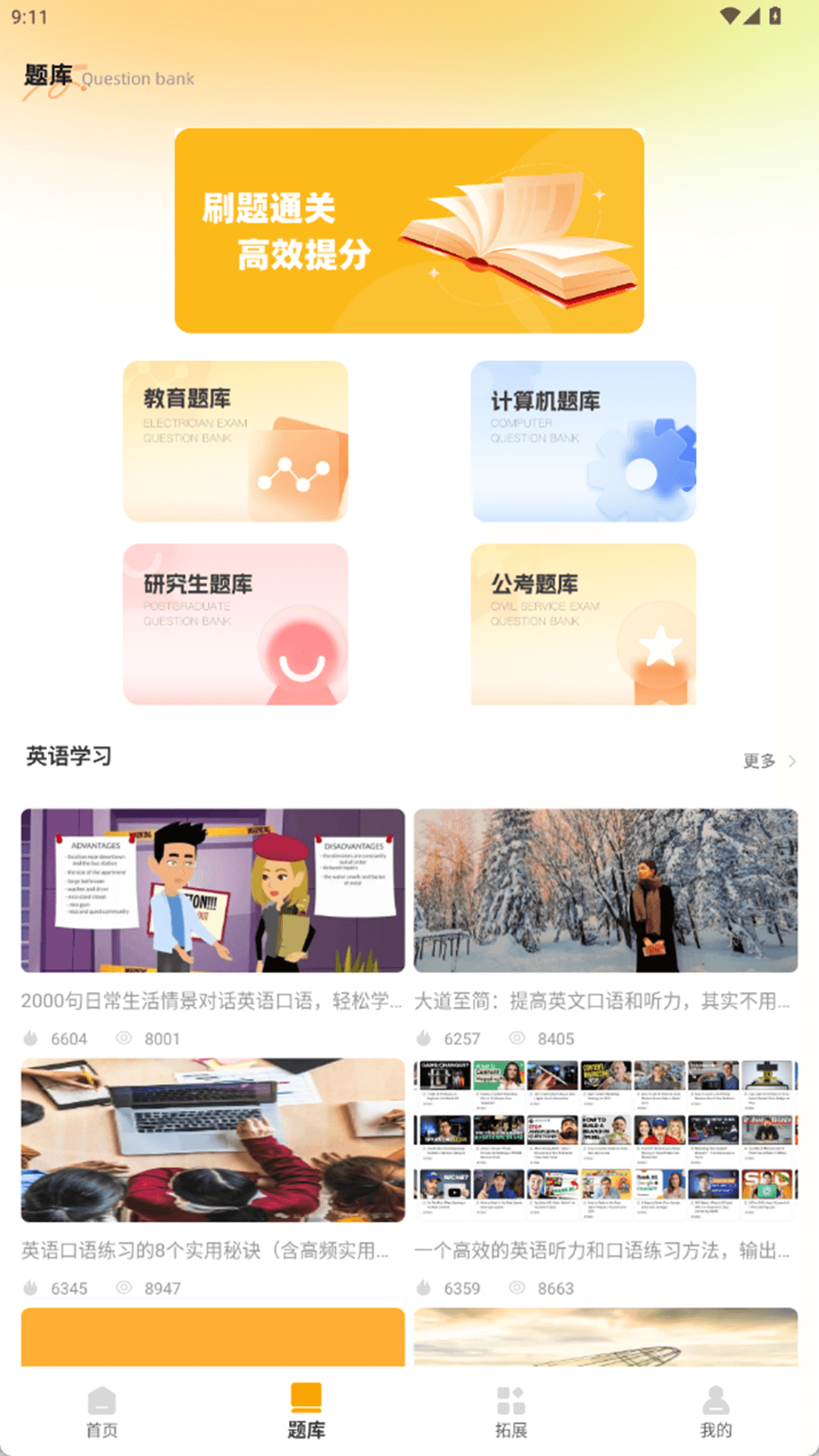Open the snowy forest listening course thumbnail

(604, 891)
